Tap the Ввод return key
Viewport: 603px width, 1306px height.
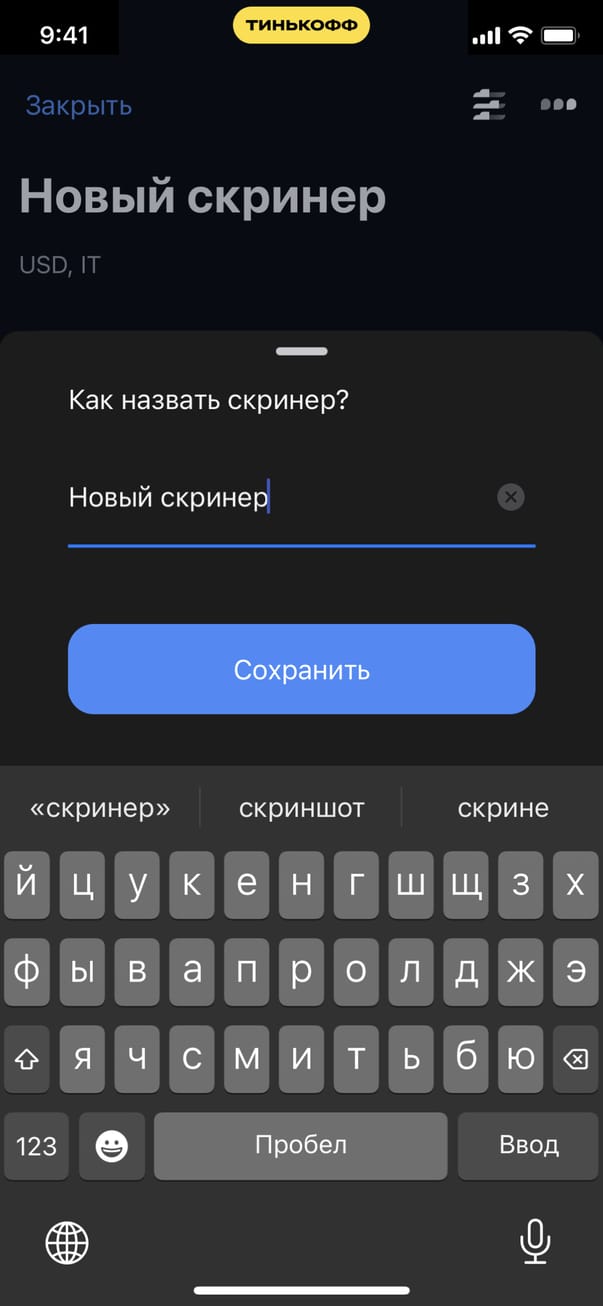(528, 1145)
